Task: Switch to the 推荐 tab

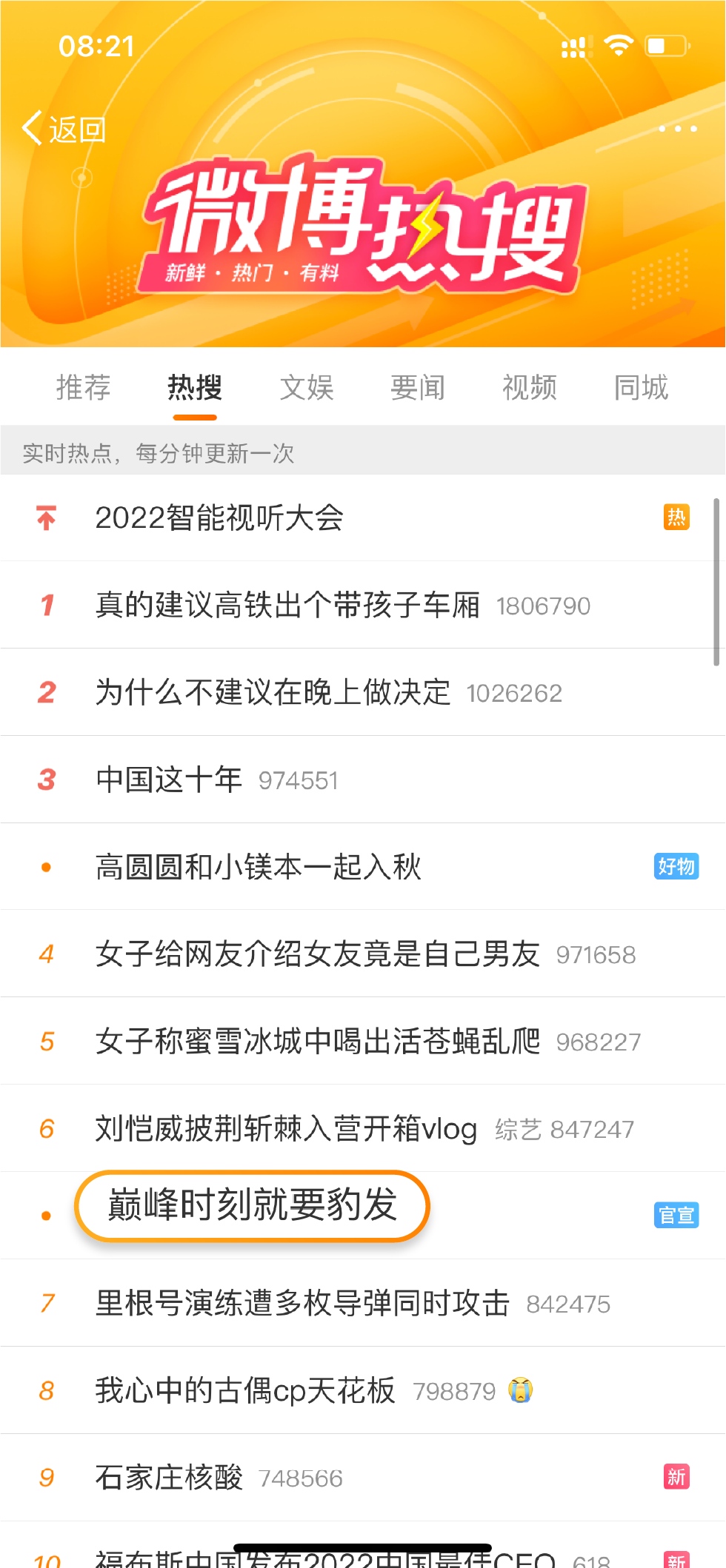Action: (83, 387)
